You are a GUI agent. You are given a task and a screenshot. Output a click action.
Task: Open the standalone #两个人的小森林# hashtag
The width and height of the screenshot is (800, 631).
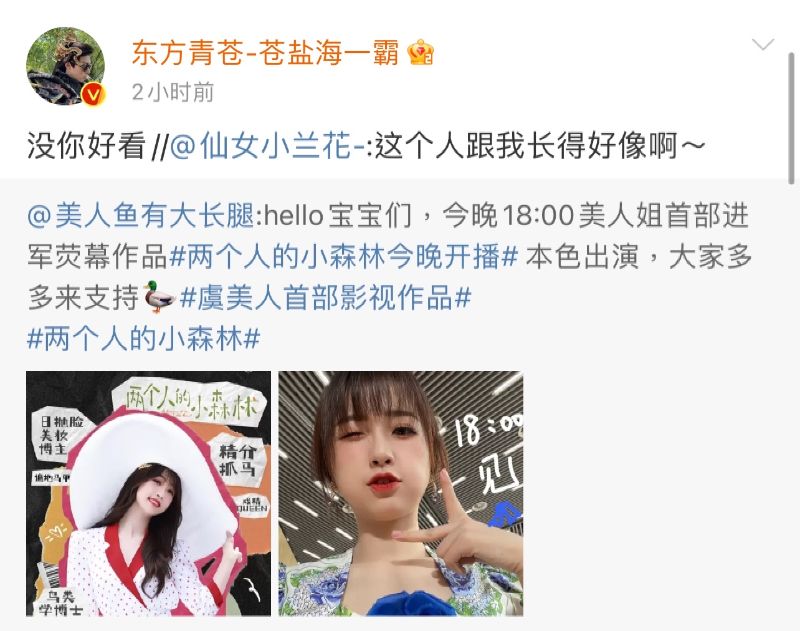pos(144,338)
